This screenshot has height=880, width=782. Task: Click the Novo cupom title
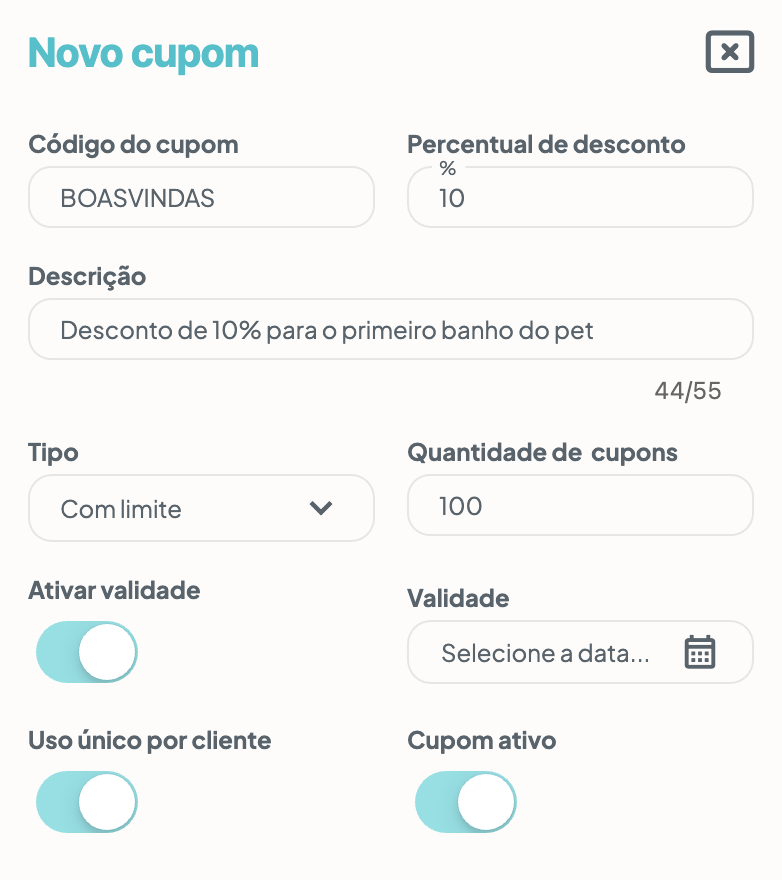pyautogui.click(x=144, y=52)
